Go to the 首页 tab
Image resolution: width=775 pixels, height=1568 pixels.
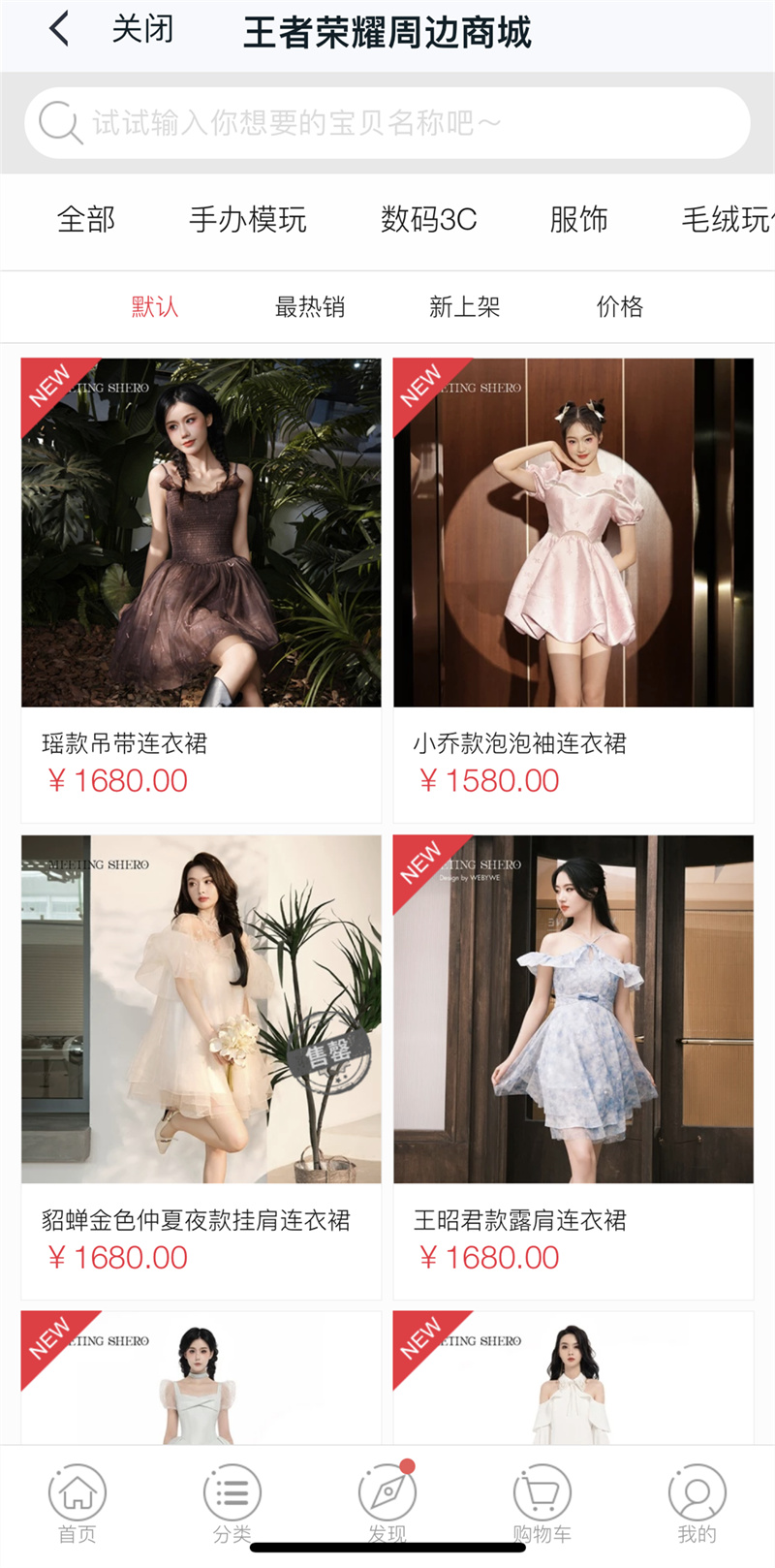tap(77, 1504)
